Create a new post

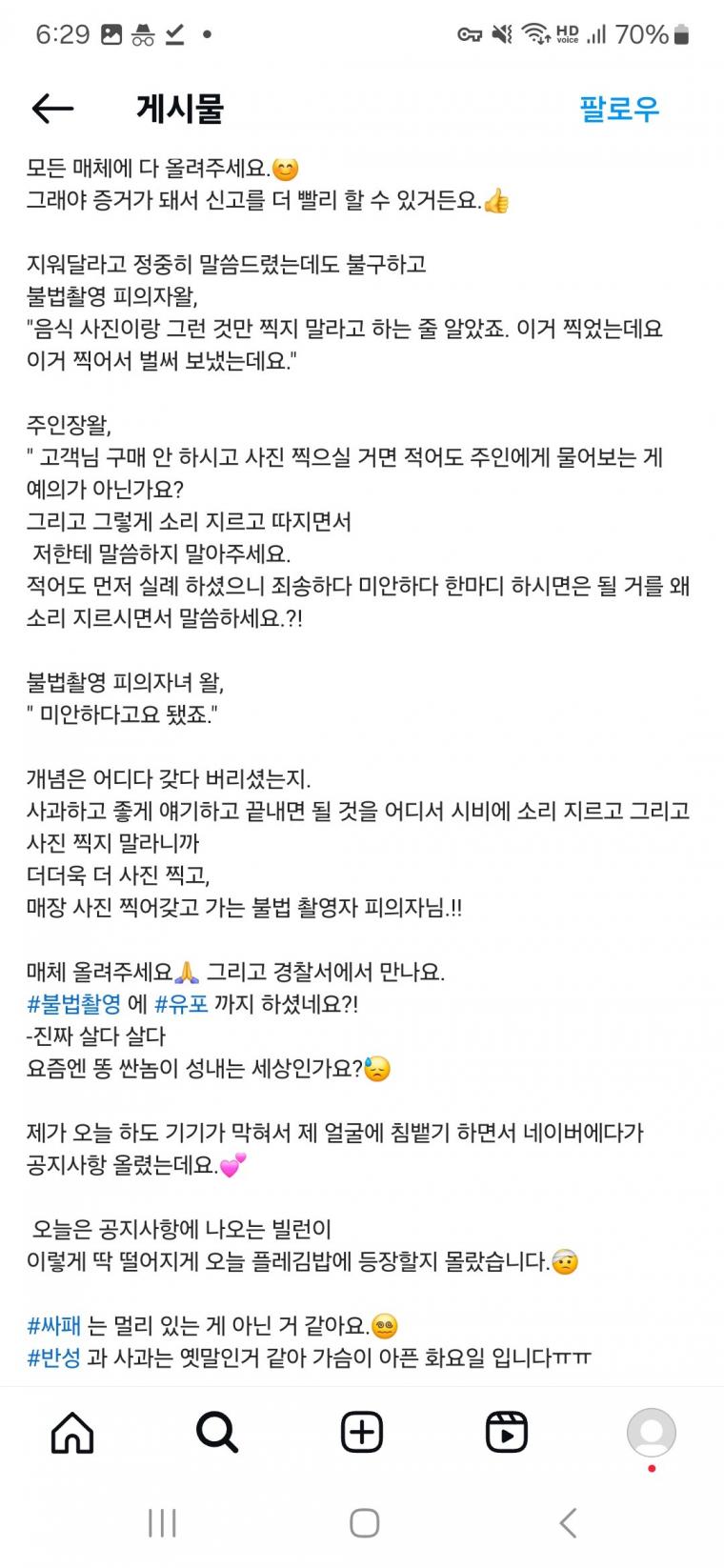pos(362,1432)
